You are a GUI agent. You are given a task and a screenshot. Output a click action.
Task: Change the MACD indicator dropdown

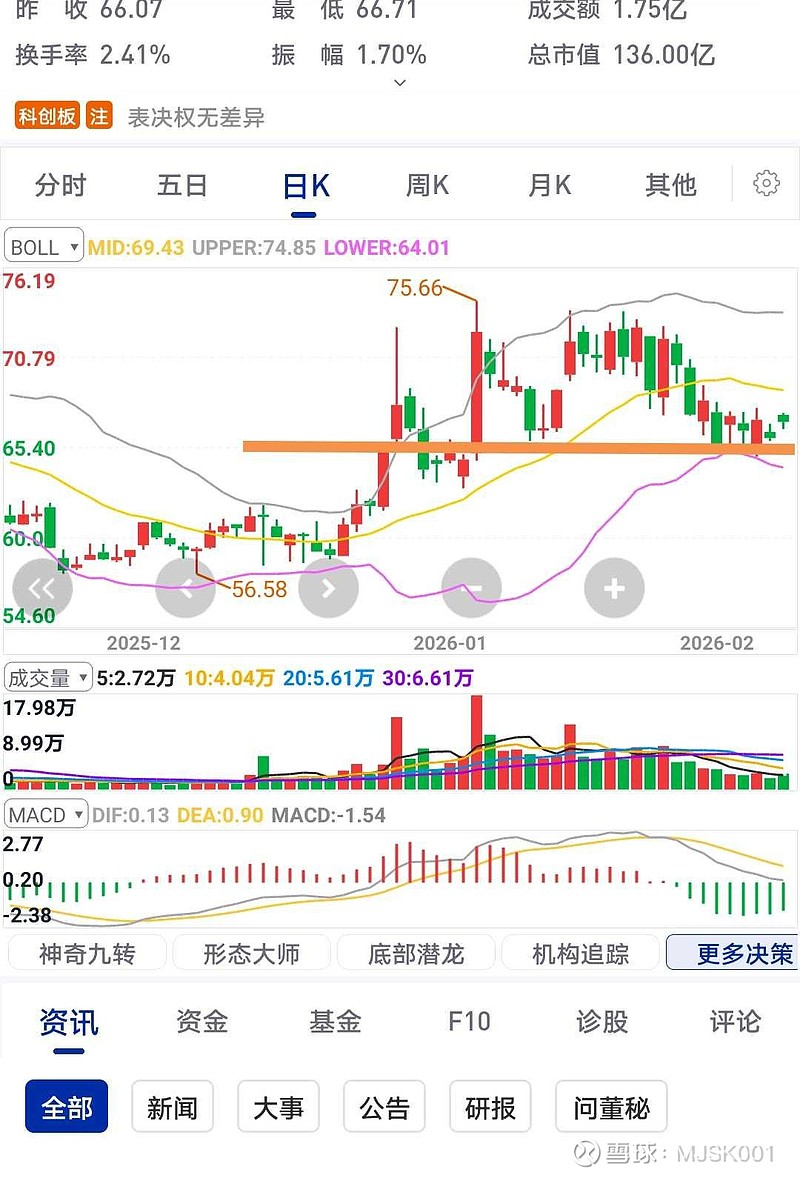(46, 815)
